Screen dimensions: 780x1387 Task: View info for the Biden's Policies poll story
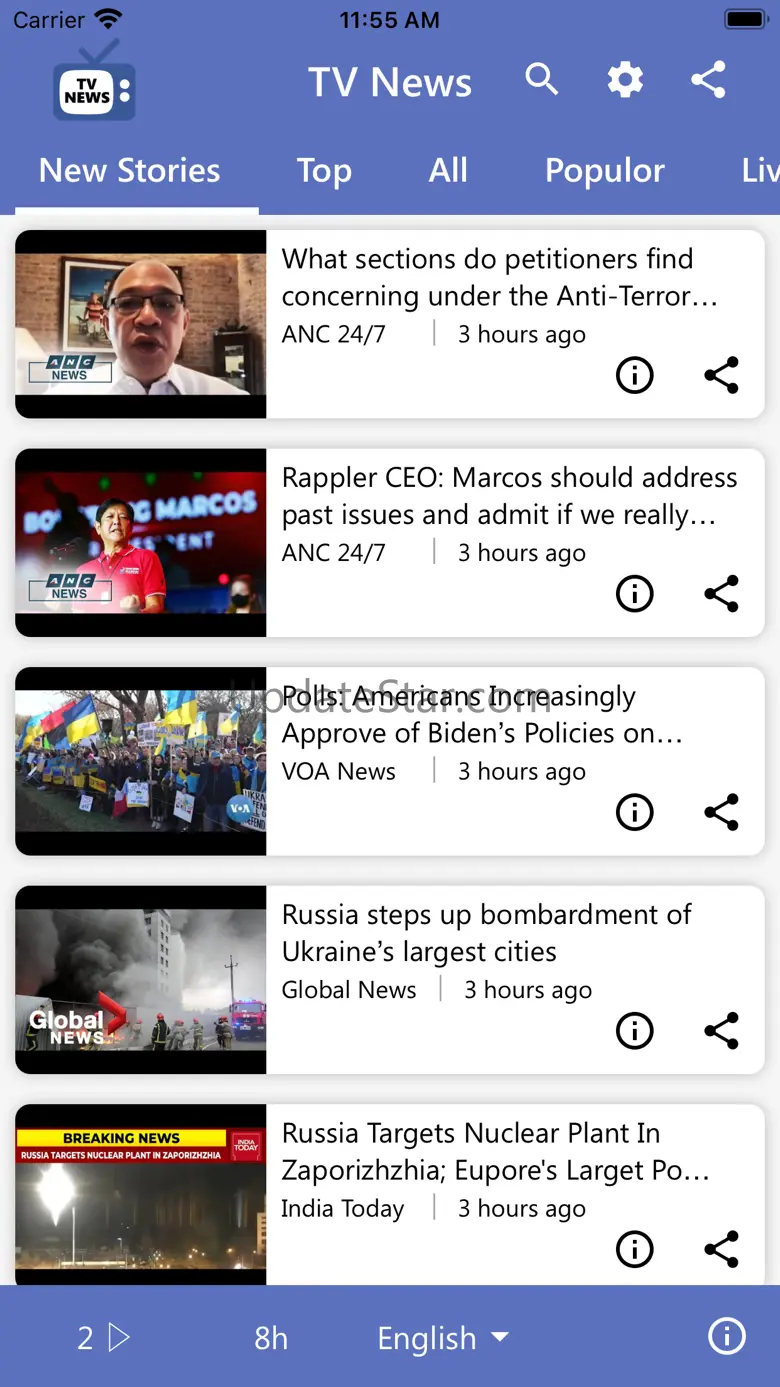634,812
